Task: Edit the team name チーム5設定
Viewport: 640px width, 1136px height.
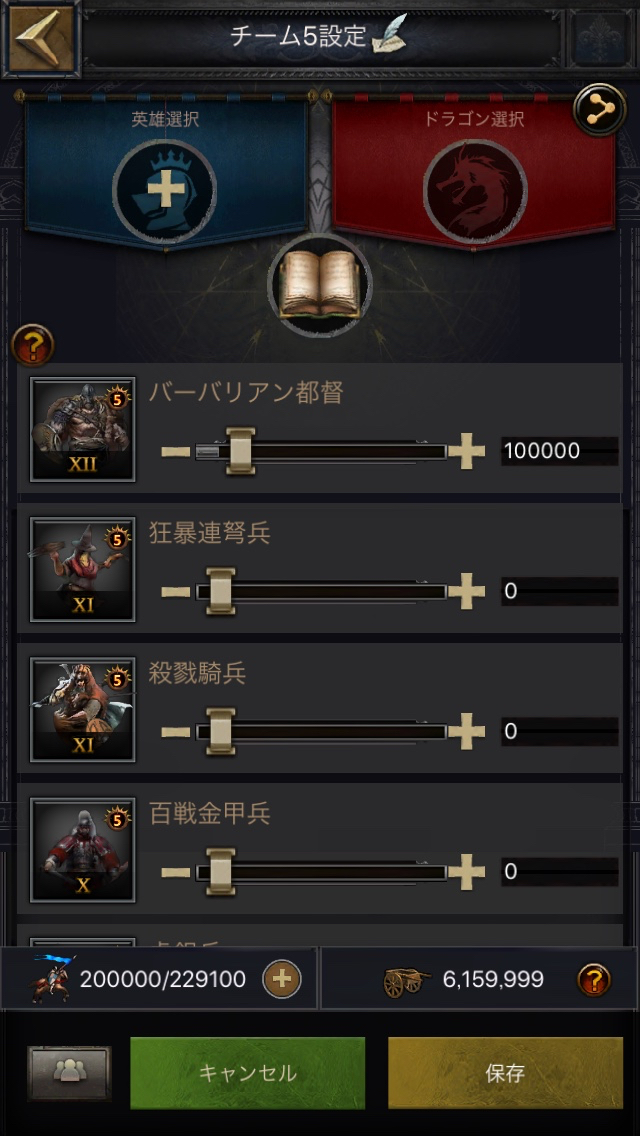Action: [x=385, y=37]
